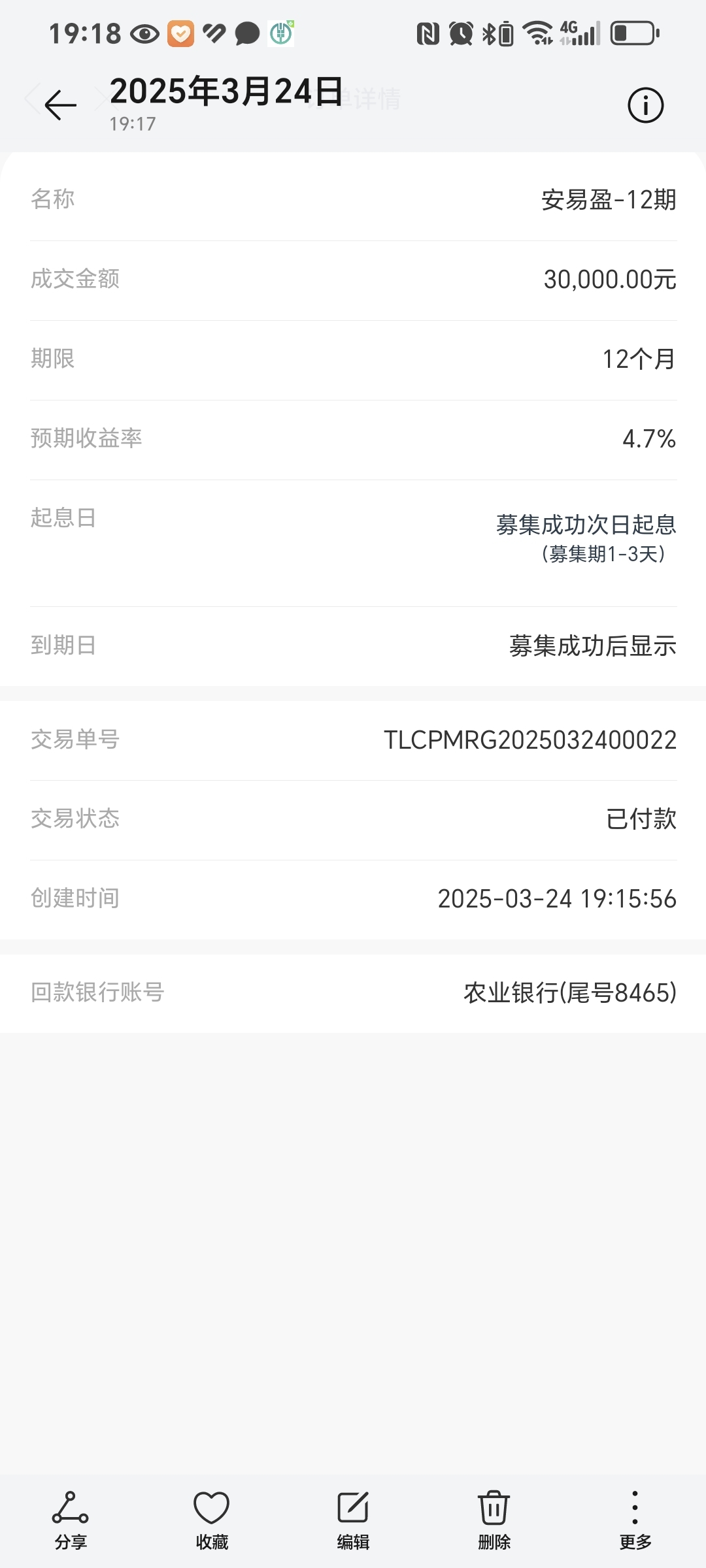706x1568 pixels.
Task: Add to favorites with 收藏
Action: (x=212, y=1520)
